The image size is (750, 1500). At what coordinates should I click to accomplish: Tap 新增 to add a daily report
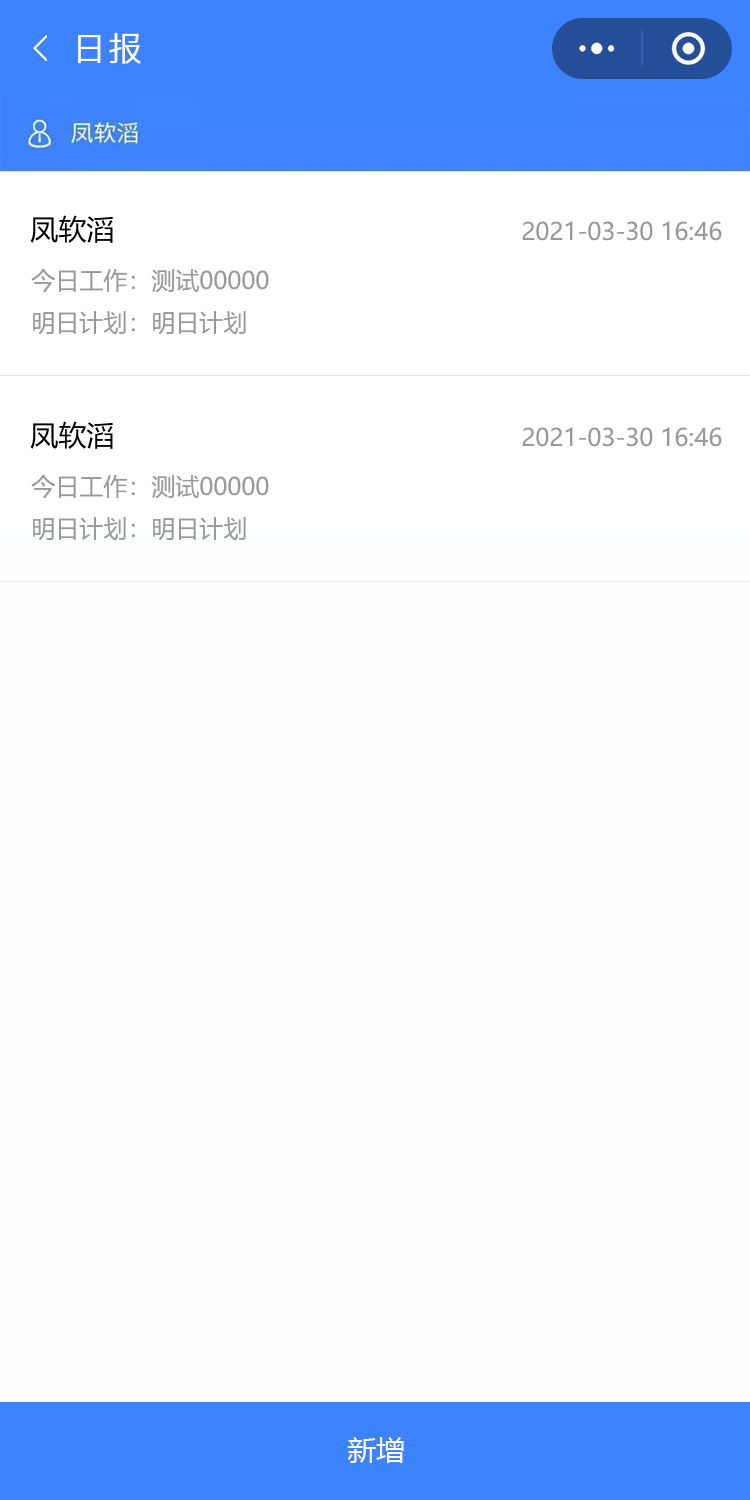[375, 1450]
